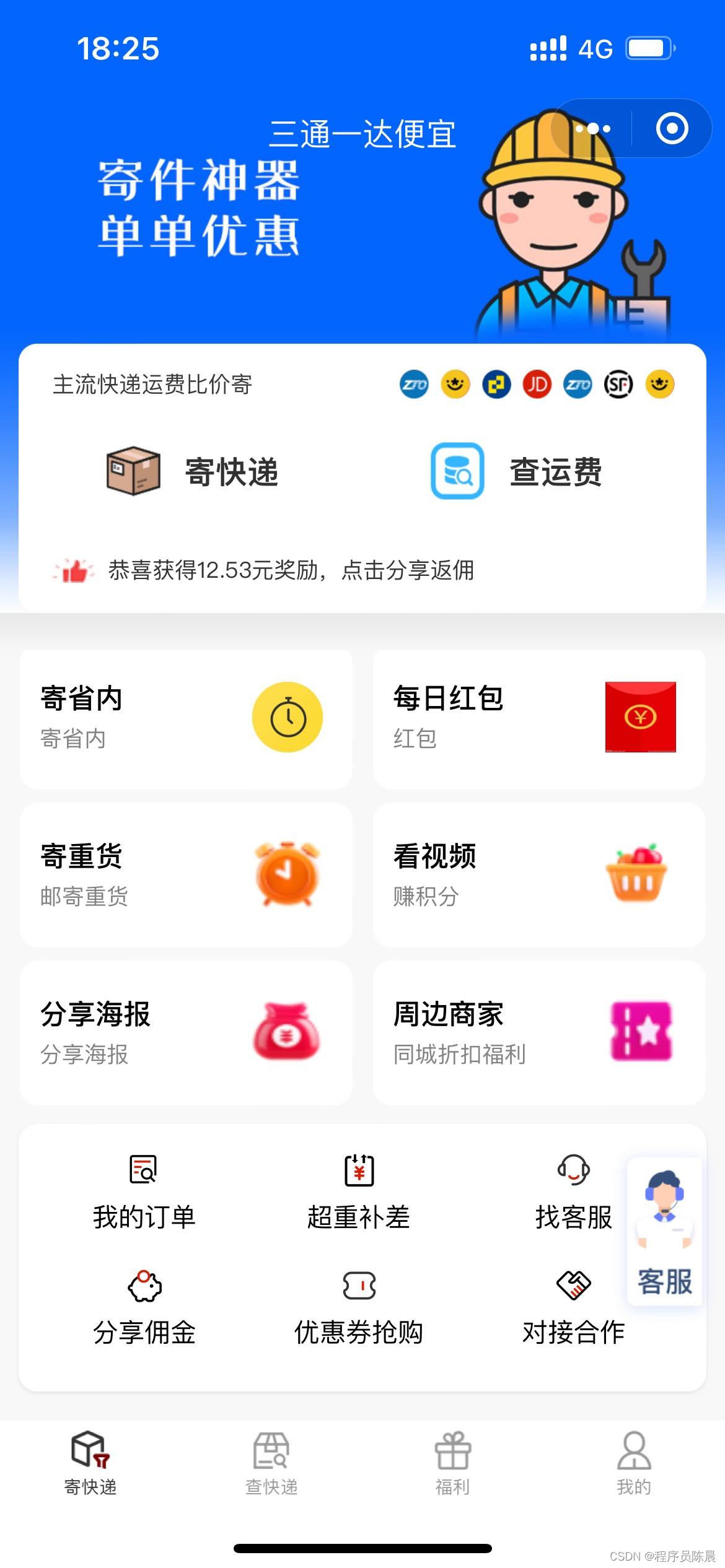This screenshot has width=725, height=1568.
Task: View 周边商家 local discounts
Action: point(539,1032)
